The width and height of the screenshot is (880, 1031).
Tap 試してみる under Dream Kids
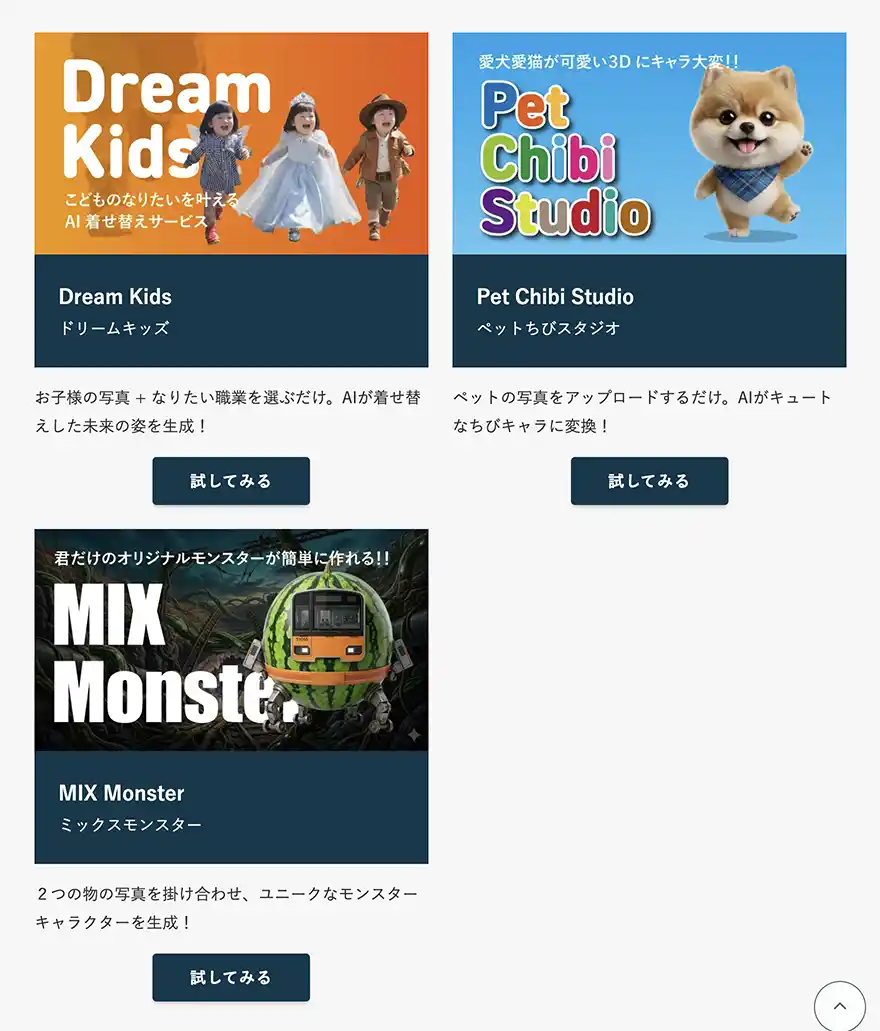[x=231, y=481]
